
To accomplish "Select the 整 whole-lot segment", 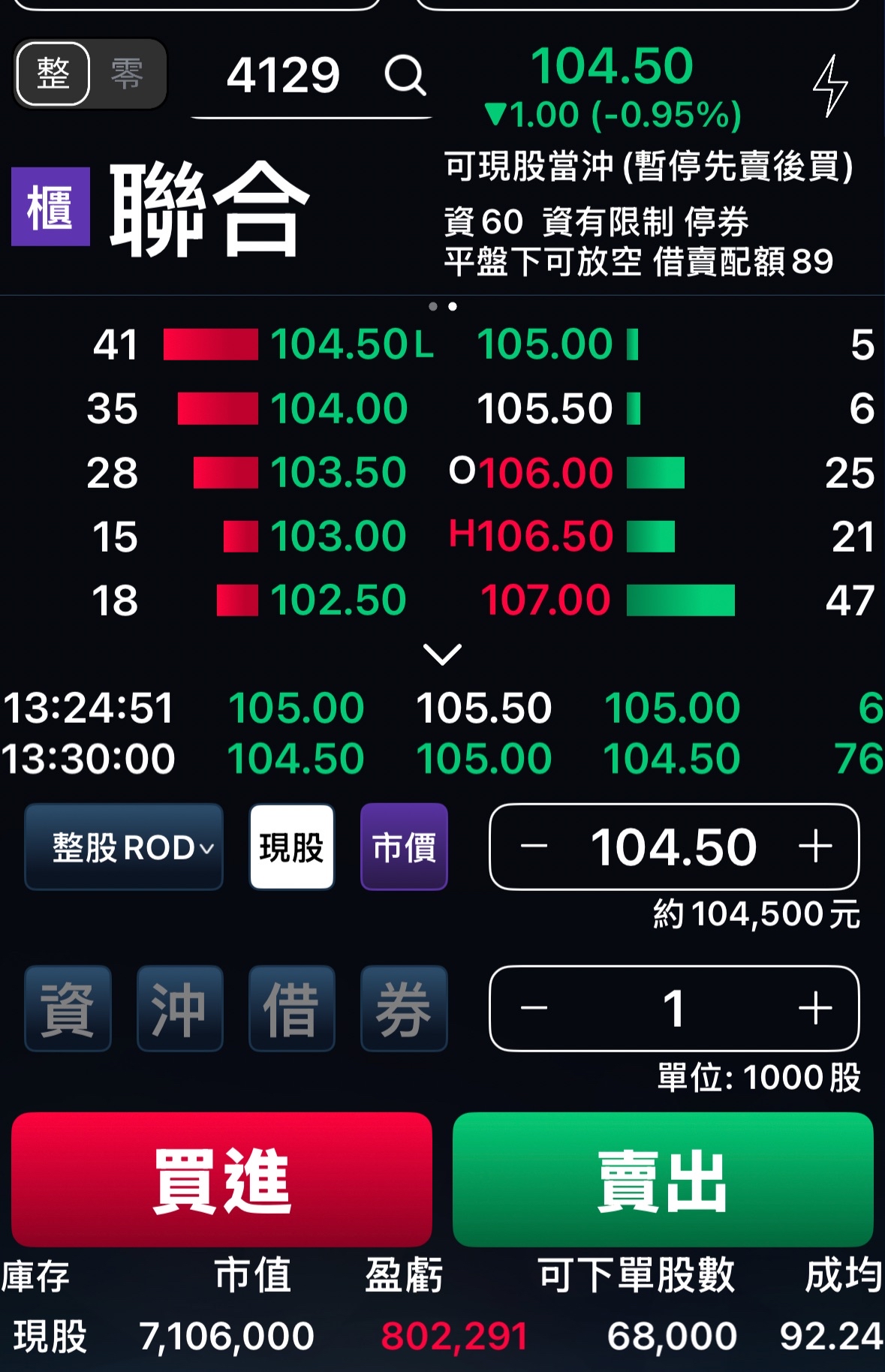I will (x=53, y=74).
